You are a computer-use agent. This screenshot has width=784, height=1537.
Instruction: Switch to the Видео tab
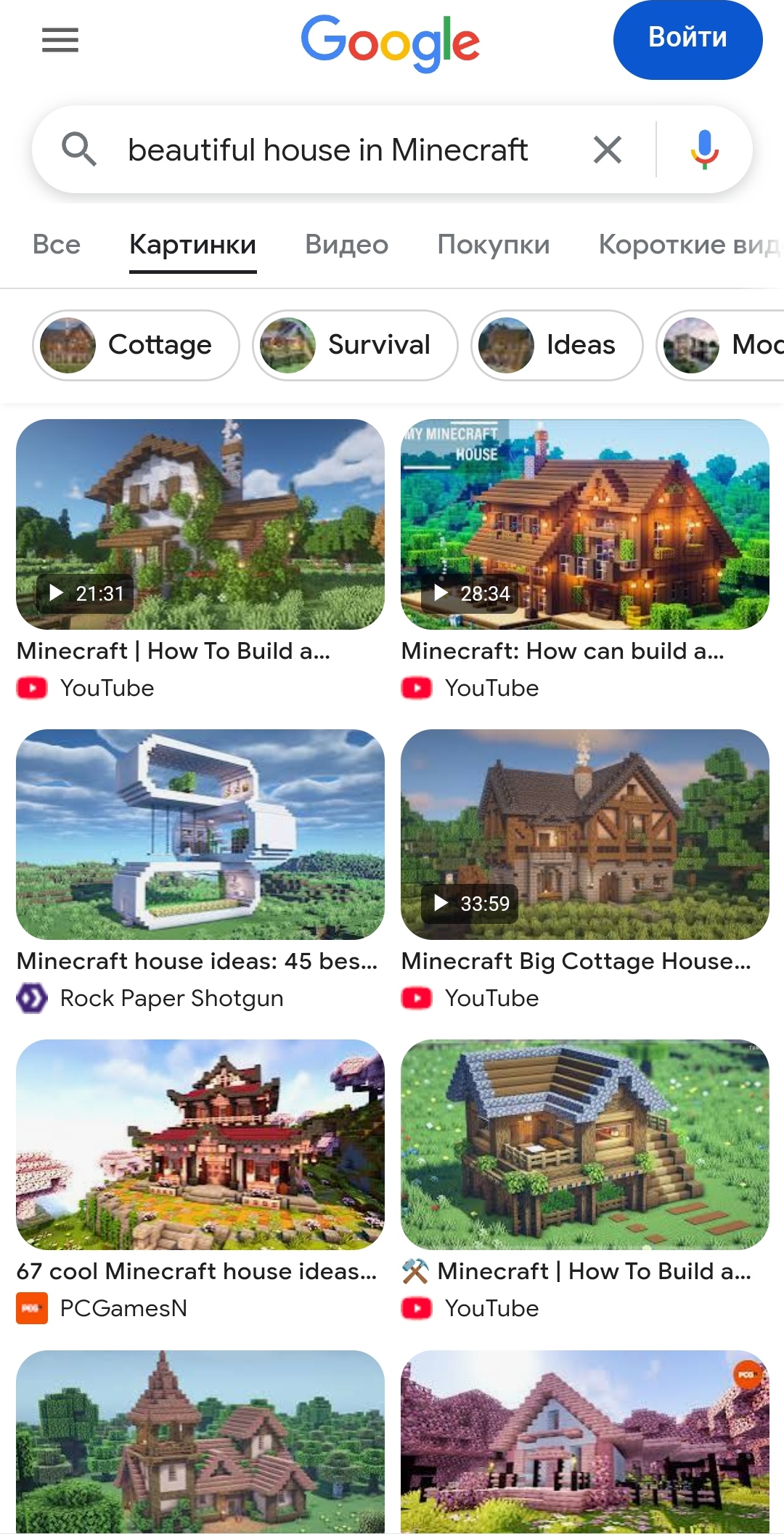tap(346, 245)
